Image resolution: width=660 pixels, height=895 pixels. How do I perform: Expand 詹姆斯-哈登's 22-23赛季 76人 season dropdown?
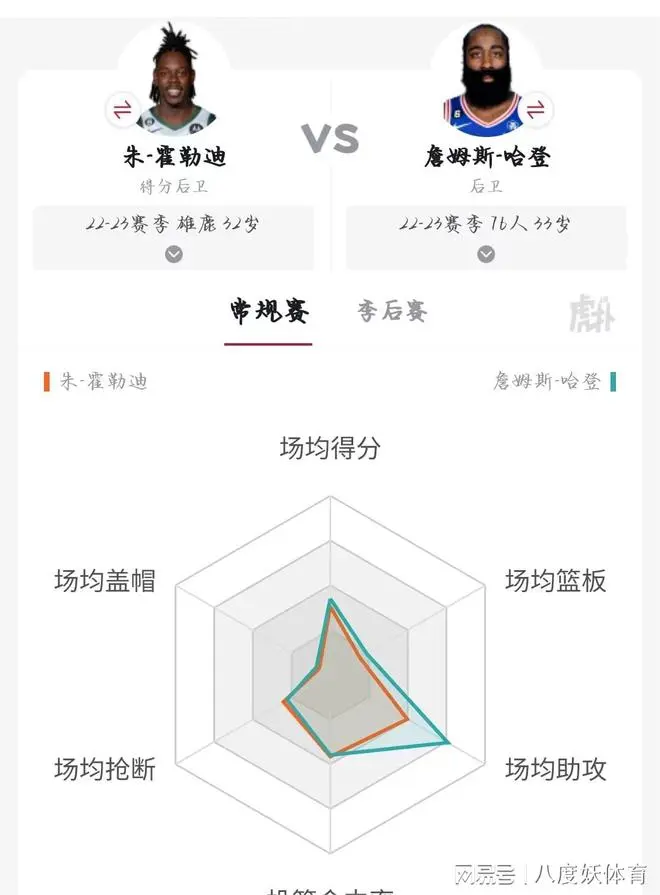point(486,254)
